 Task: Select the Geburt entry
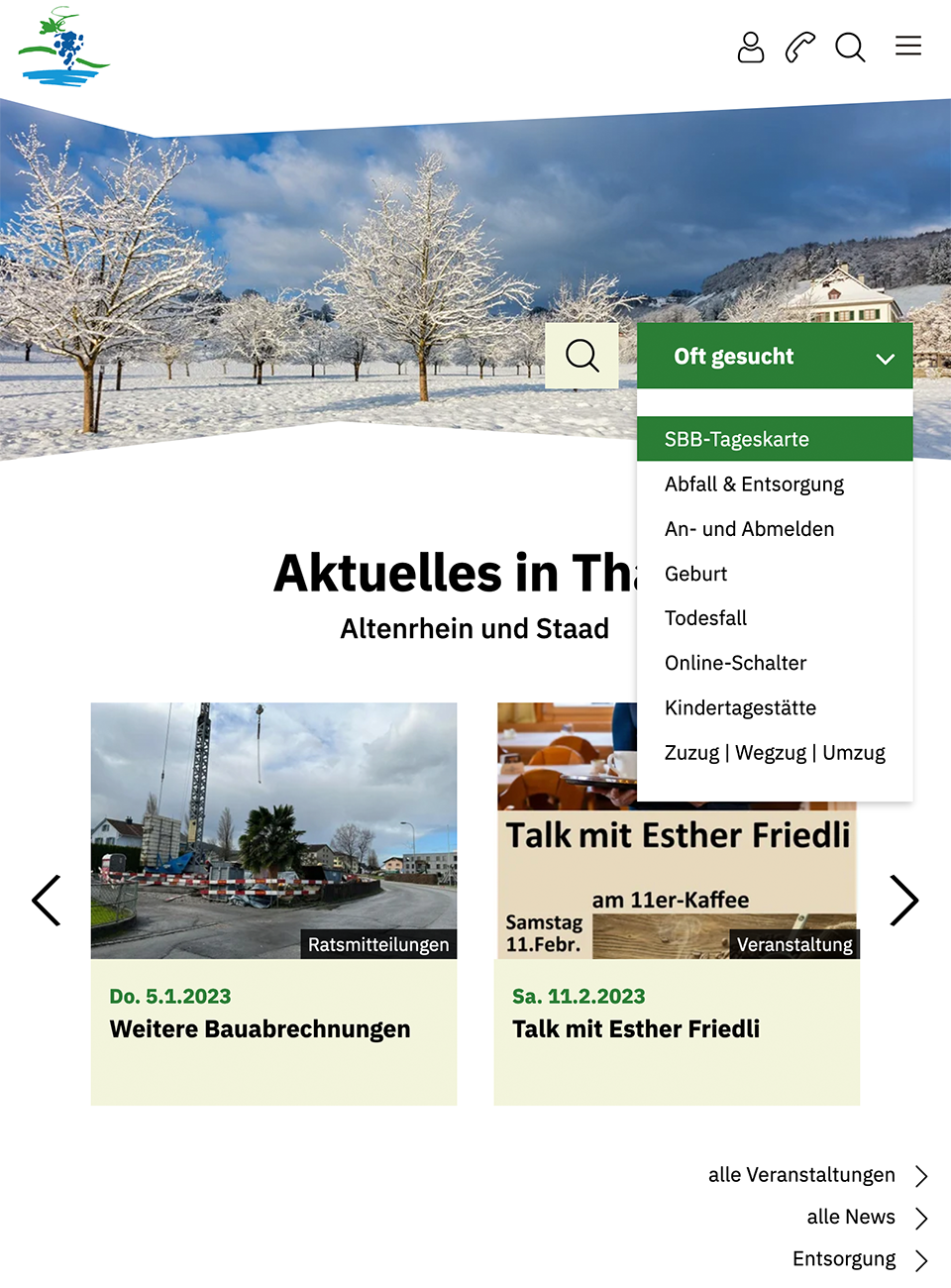(x=695, y=574)
